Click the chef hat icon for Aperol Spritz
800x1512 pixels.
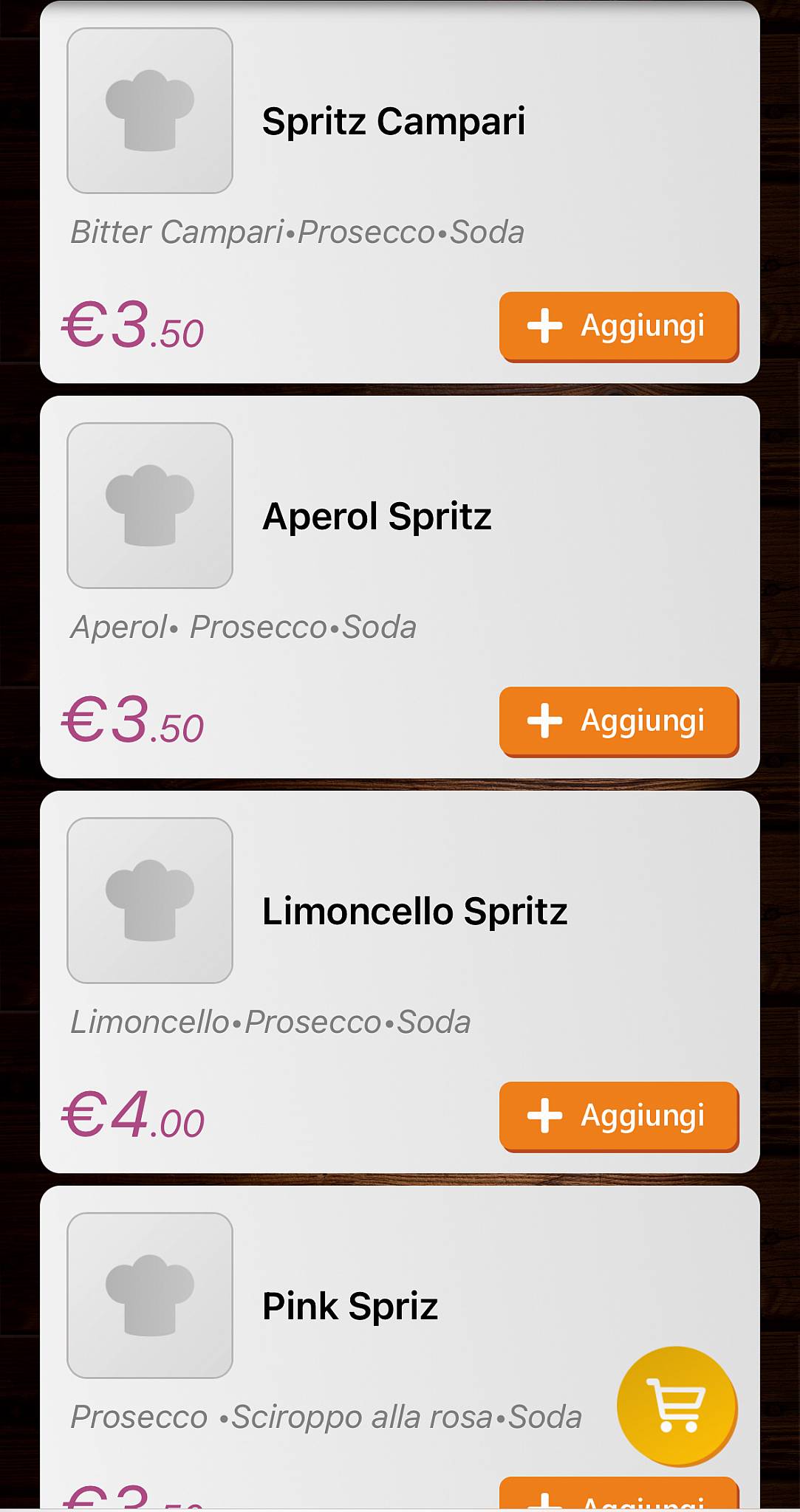click(x=150, y=505)
